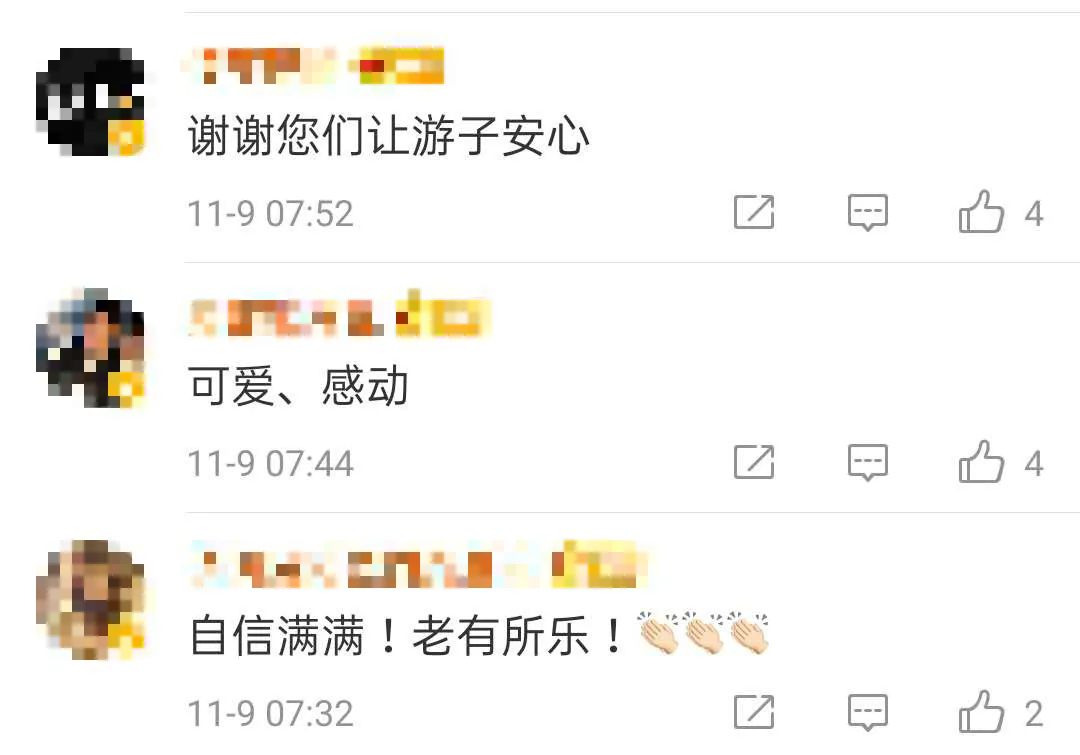Repost the comment 自信满满！老有所乐！
The width and height of the screenshot is (1080, 755).
(x=754, y=712)
